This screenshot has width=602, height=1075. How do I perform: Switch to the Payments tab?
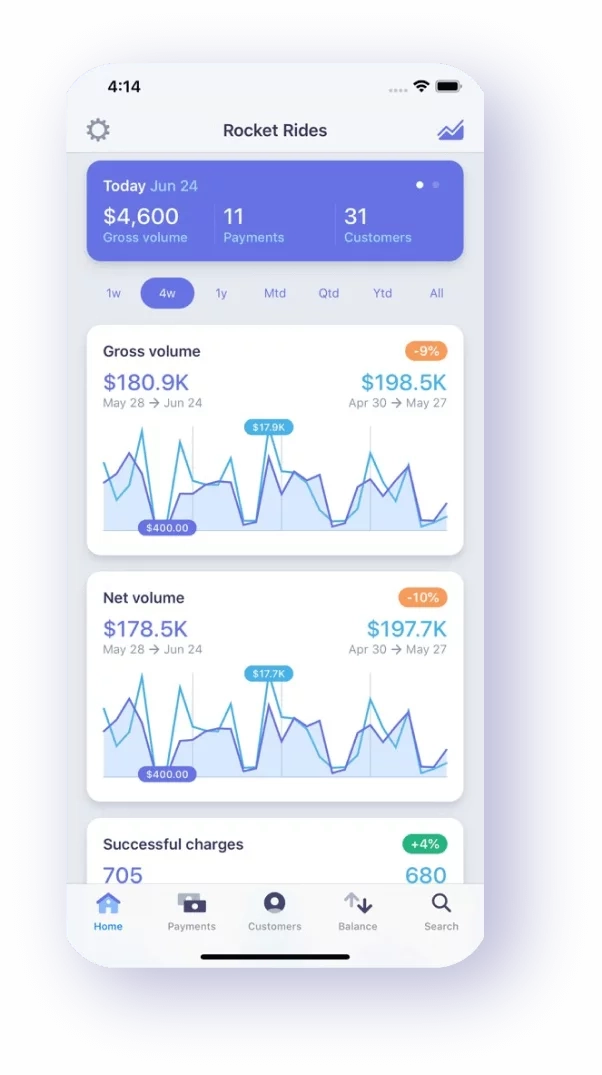(191, 912)
